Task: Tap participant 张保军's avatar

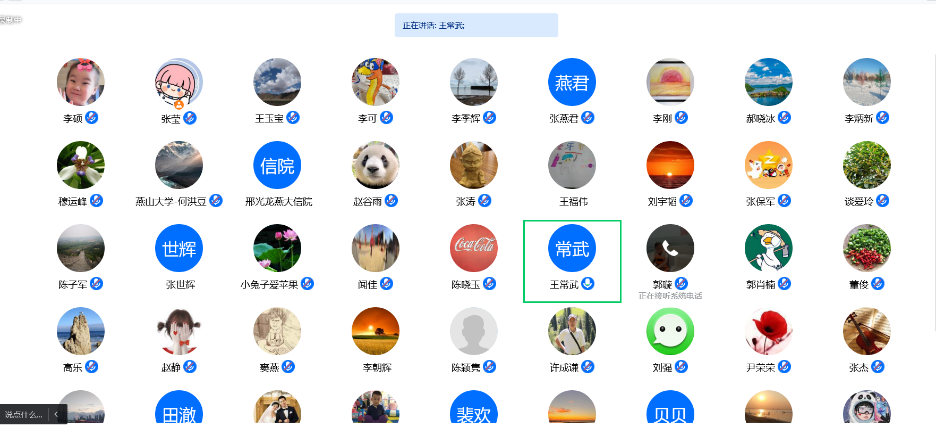Action: [769, 166]
